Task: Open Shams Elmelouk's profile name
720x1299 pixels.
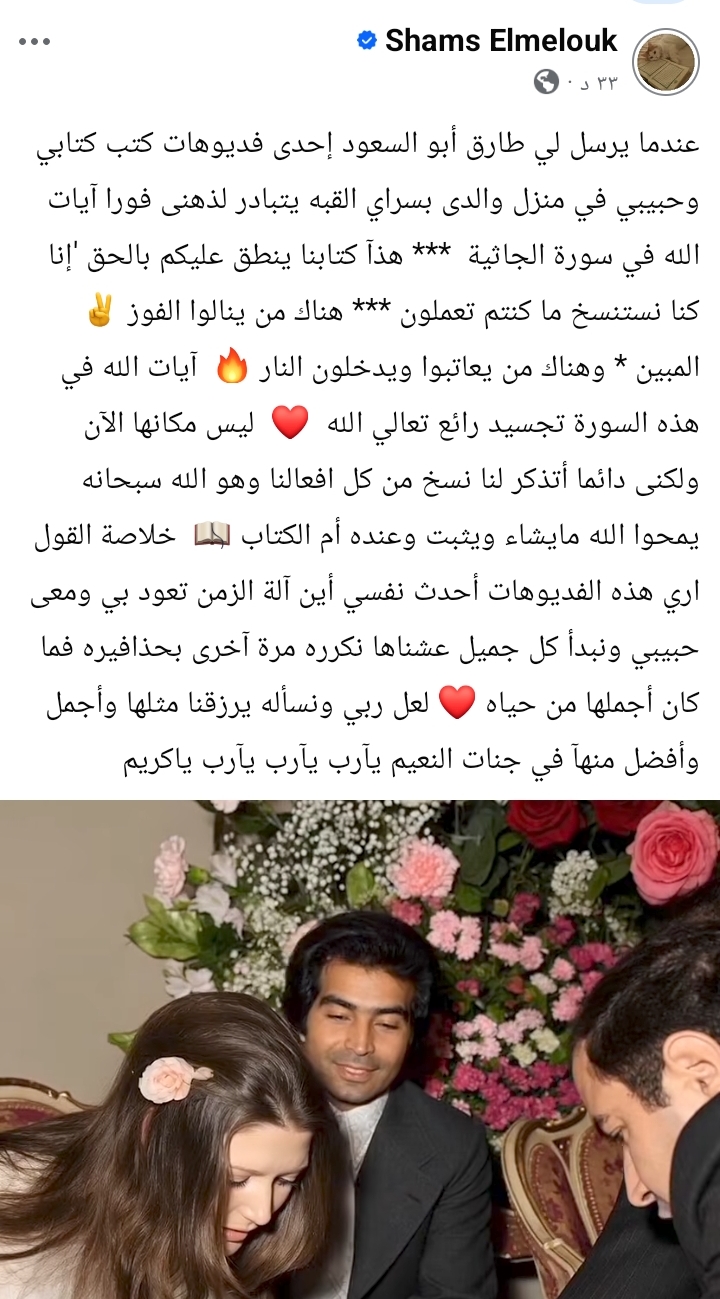Action: pyautogui.click(x=500, y=41)
